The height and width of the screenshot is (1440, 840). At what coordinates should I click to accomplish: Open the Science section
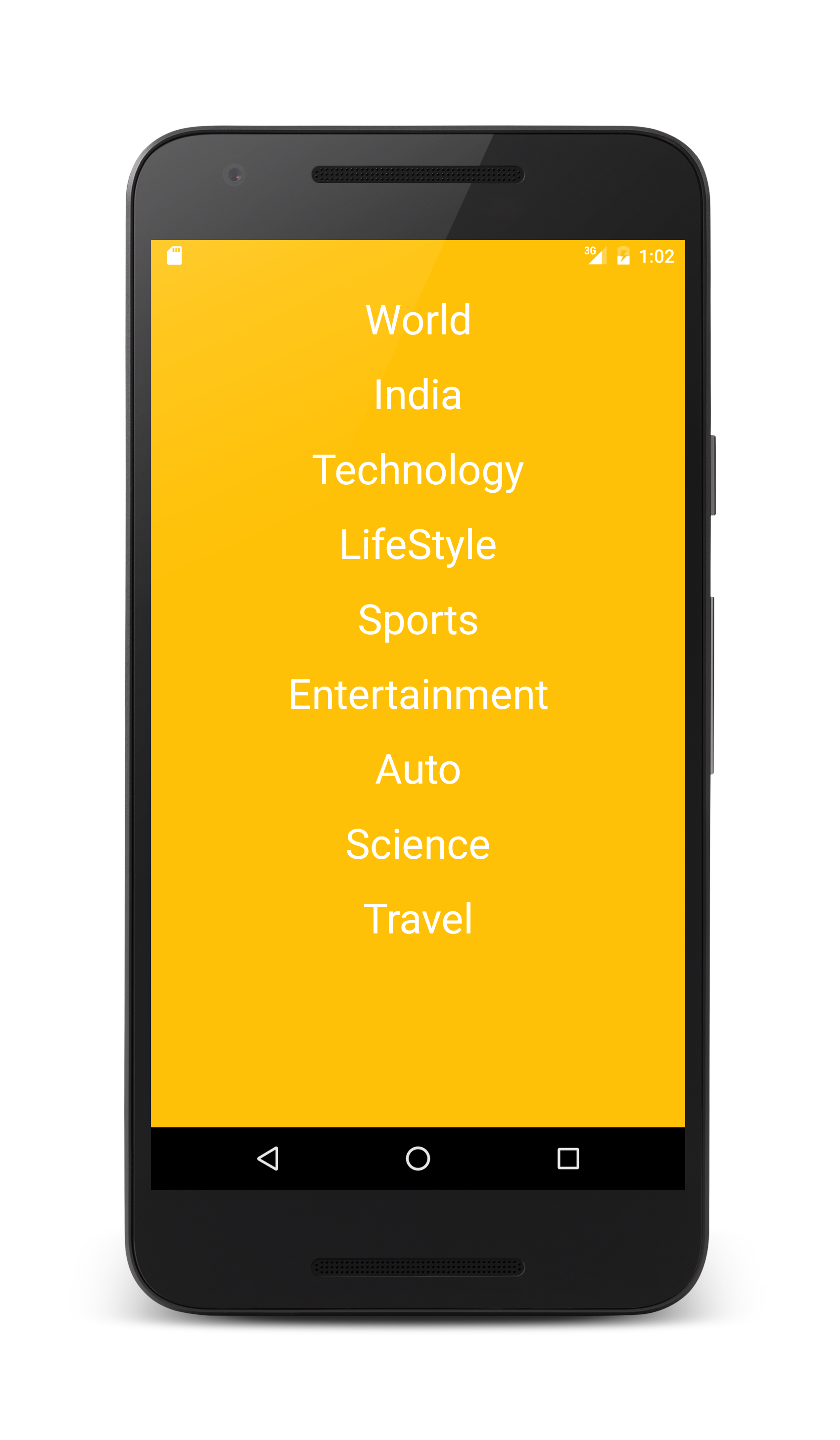[418, 844]
